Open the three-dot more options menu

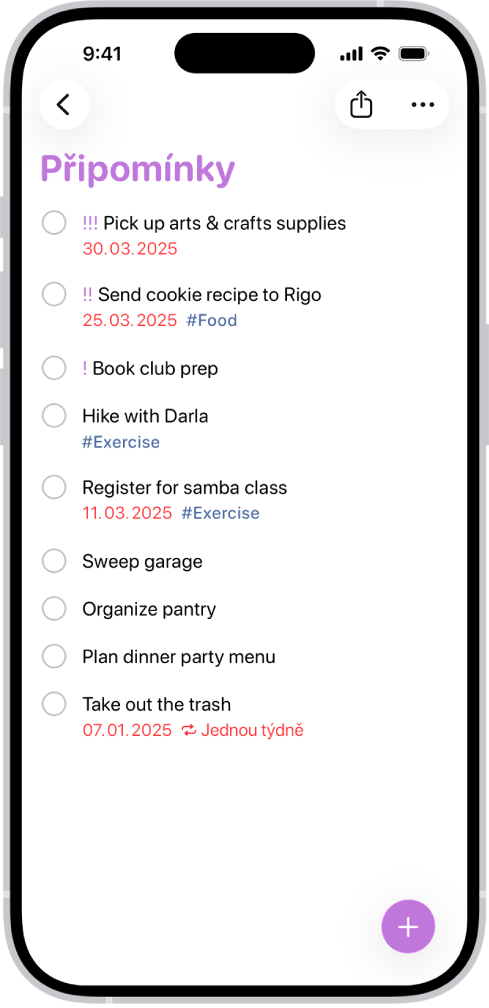point(422,104)
